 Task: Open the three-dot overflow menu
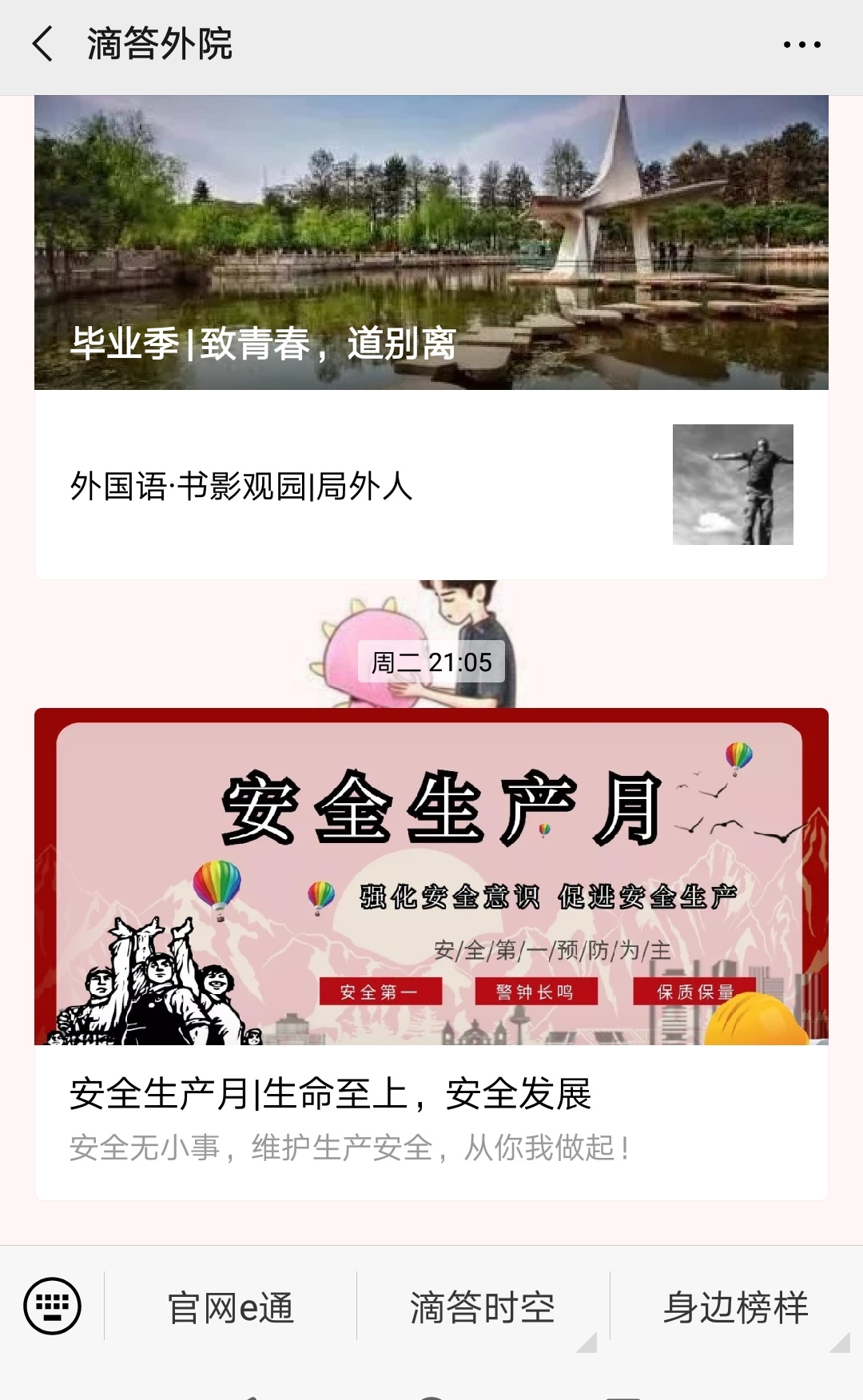click(801, 45)
